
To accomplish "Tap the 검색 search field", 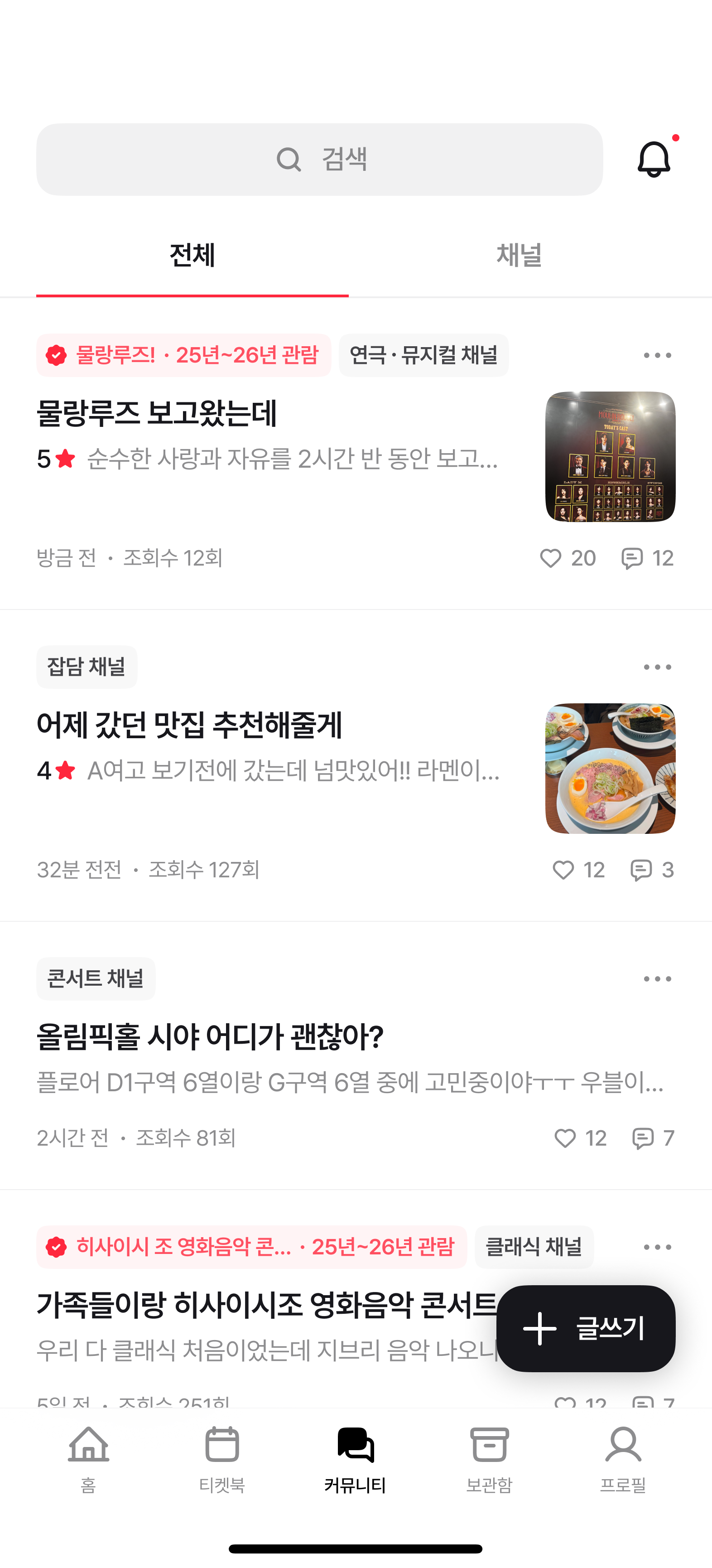I will (321, 159).
